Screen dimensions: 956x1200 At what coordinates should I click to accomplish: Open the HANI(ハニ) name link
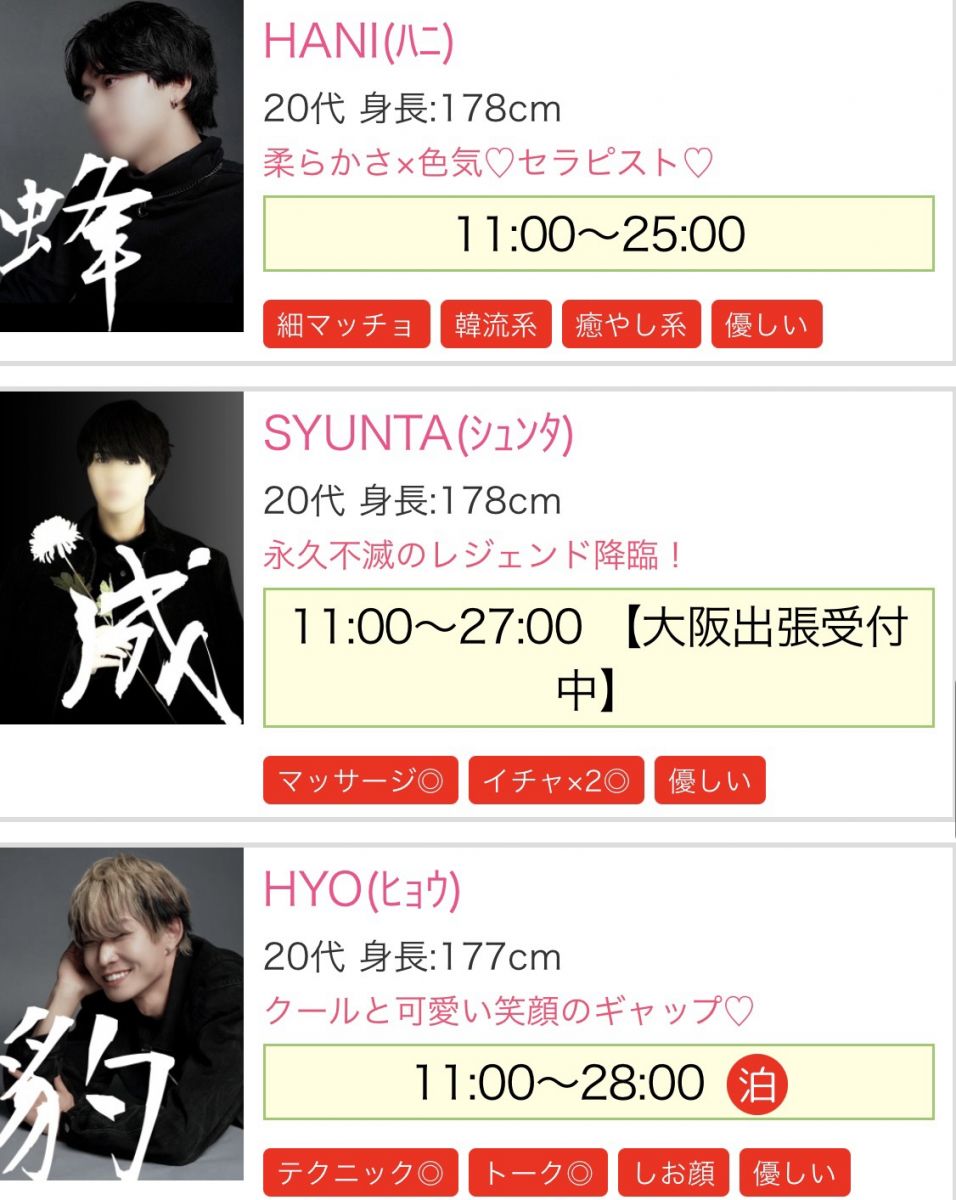click(x=358, y=42)
